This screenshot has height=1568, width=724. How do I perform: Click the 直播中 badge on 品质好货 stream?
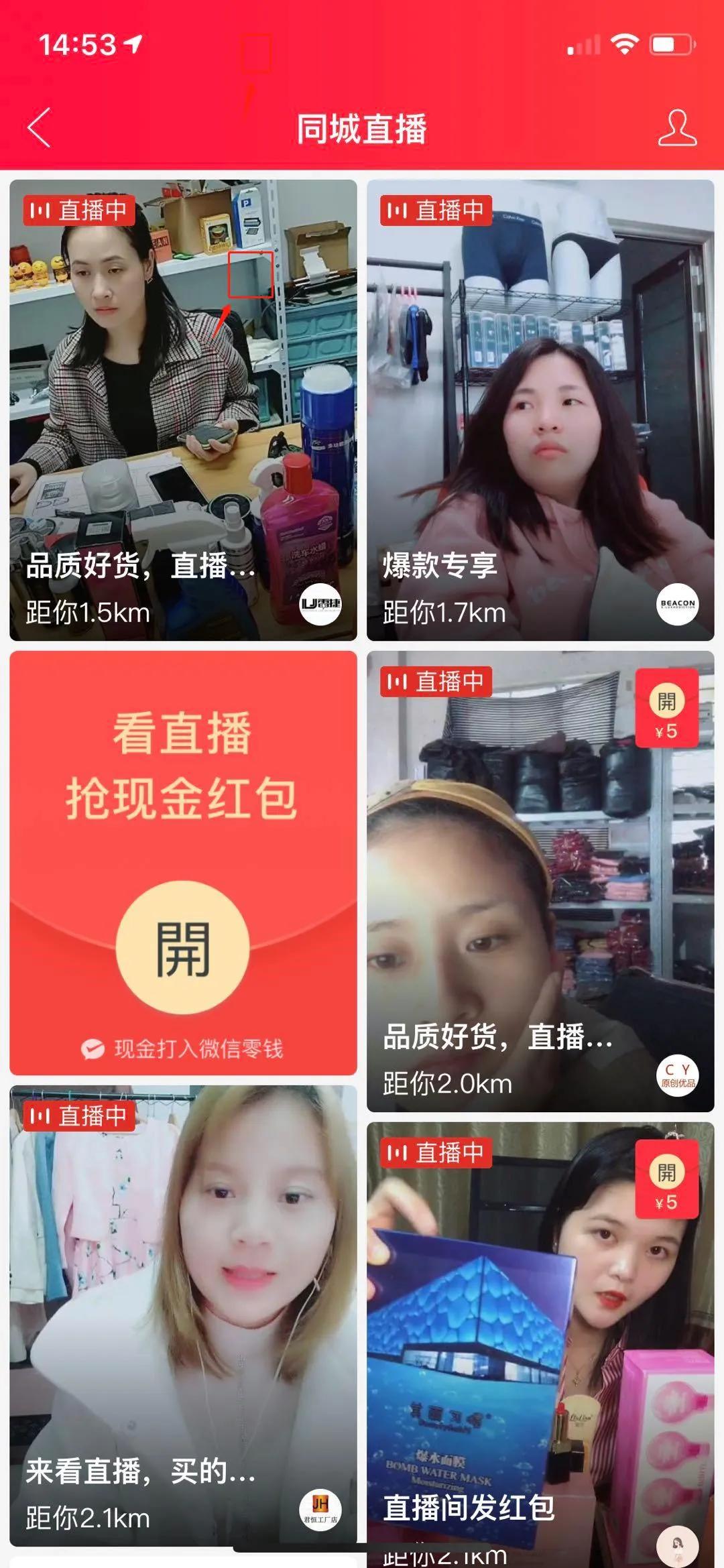pos(80,212)
